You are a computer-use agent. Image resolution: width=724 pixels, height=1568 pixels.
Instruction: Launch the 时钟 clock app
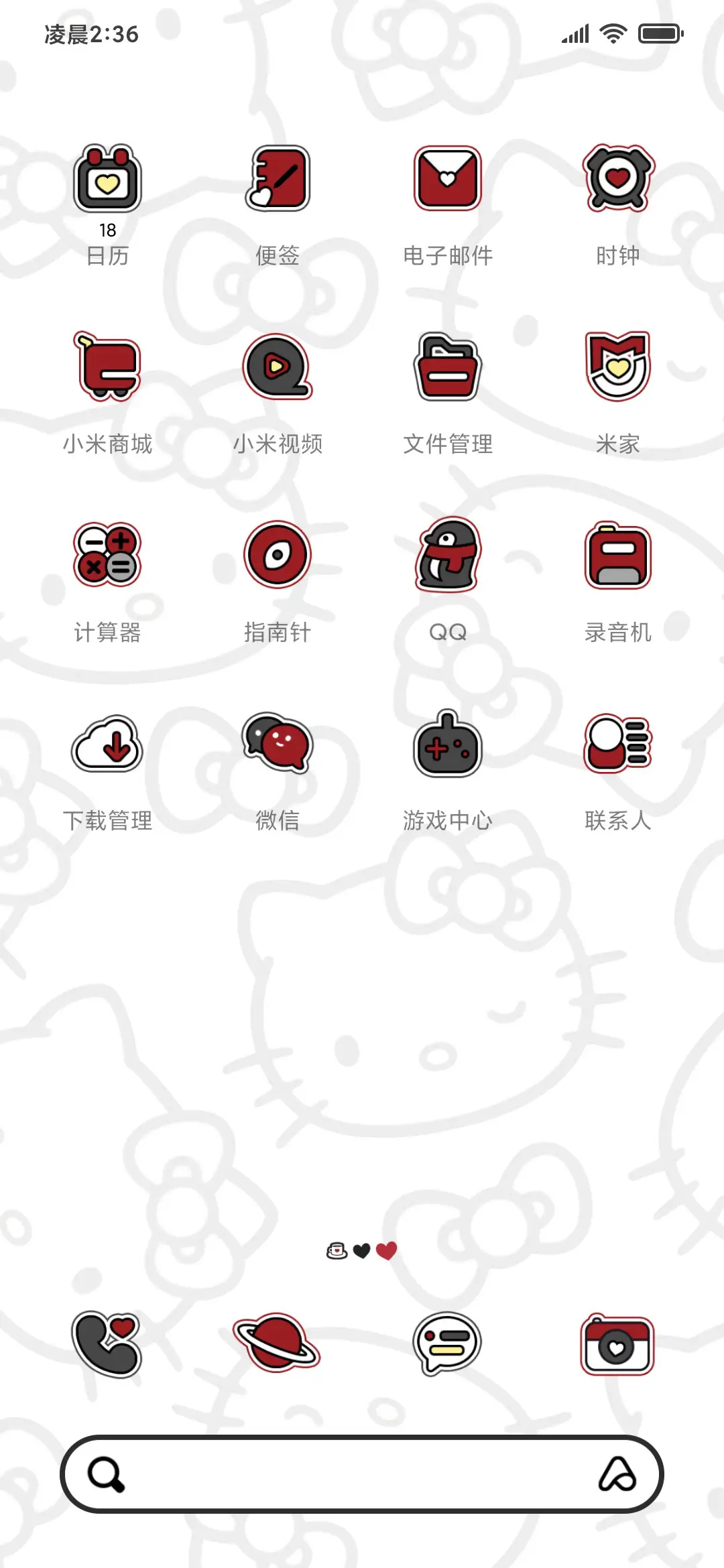point(617,181)
